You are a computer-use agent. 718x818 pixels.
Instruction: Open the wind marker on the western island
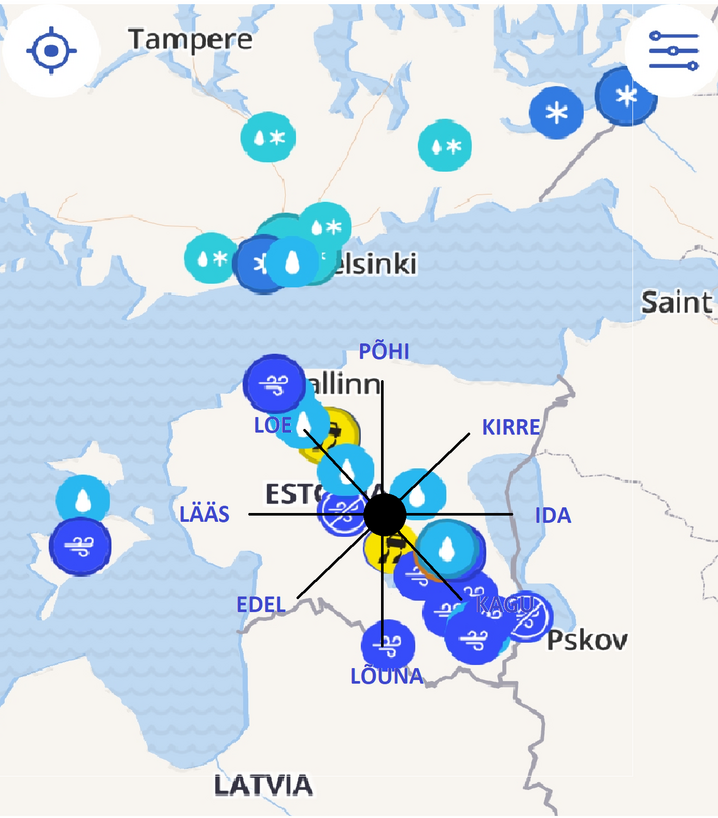(x=80, y=546)
